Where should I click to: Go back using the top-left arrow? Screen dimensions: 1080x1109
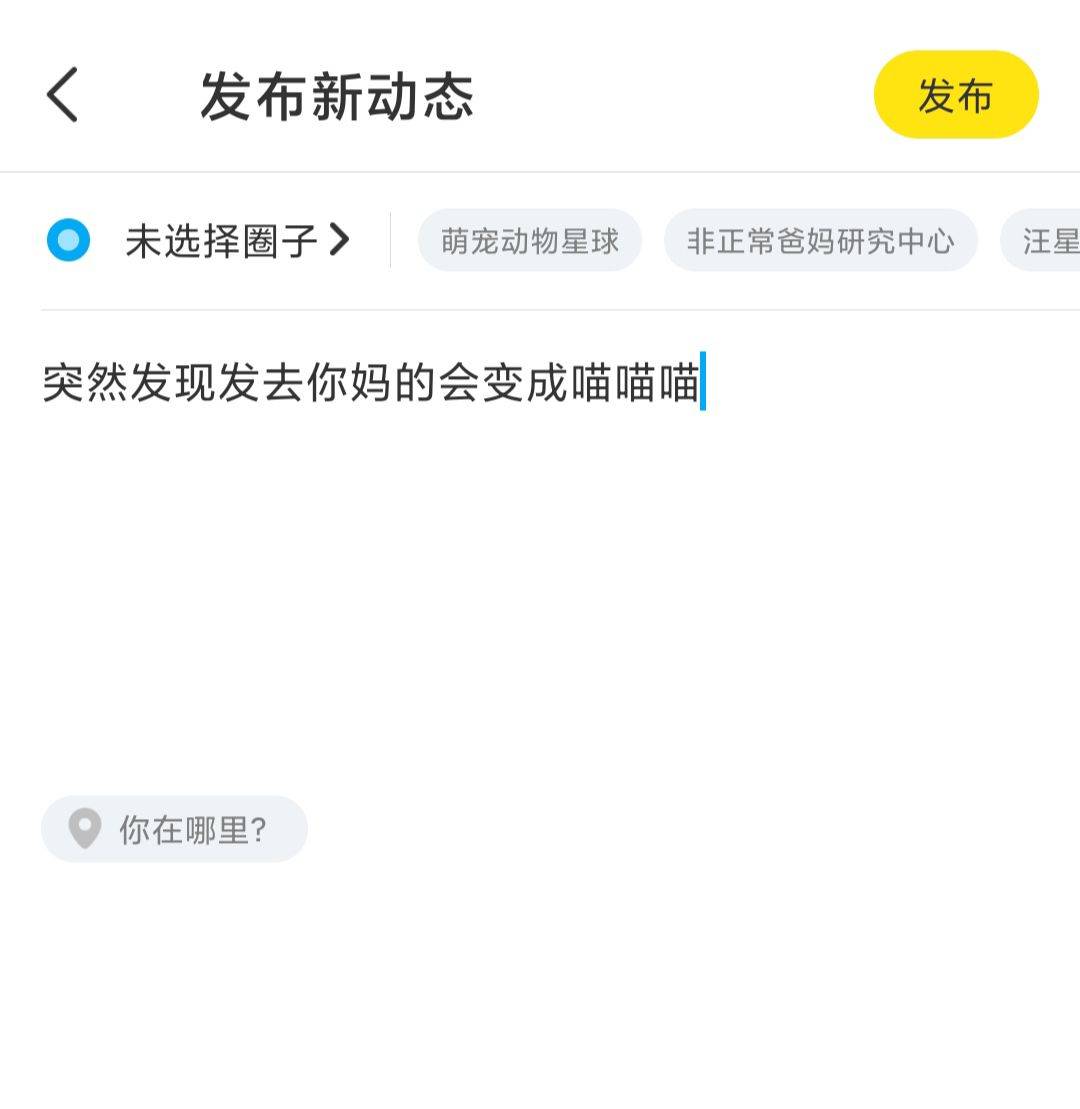click(x=62, y=95)
